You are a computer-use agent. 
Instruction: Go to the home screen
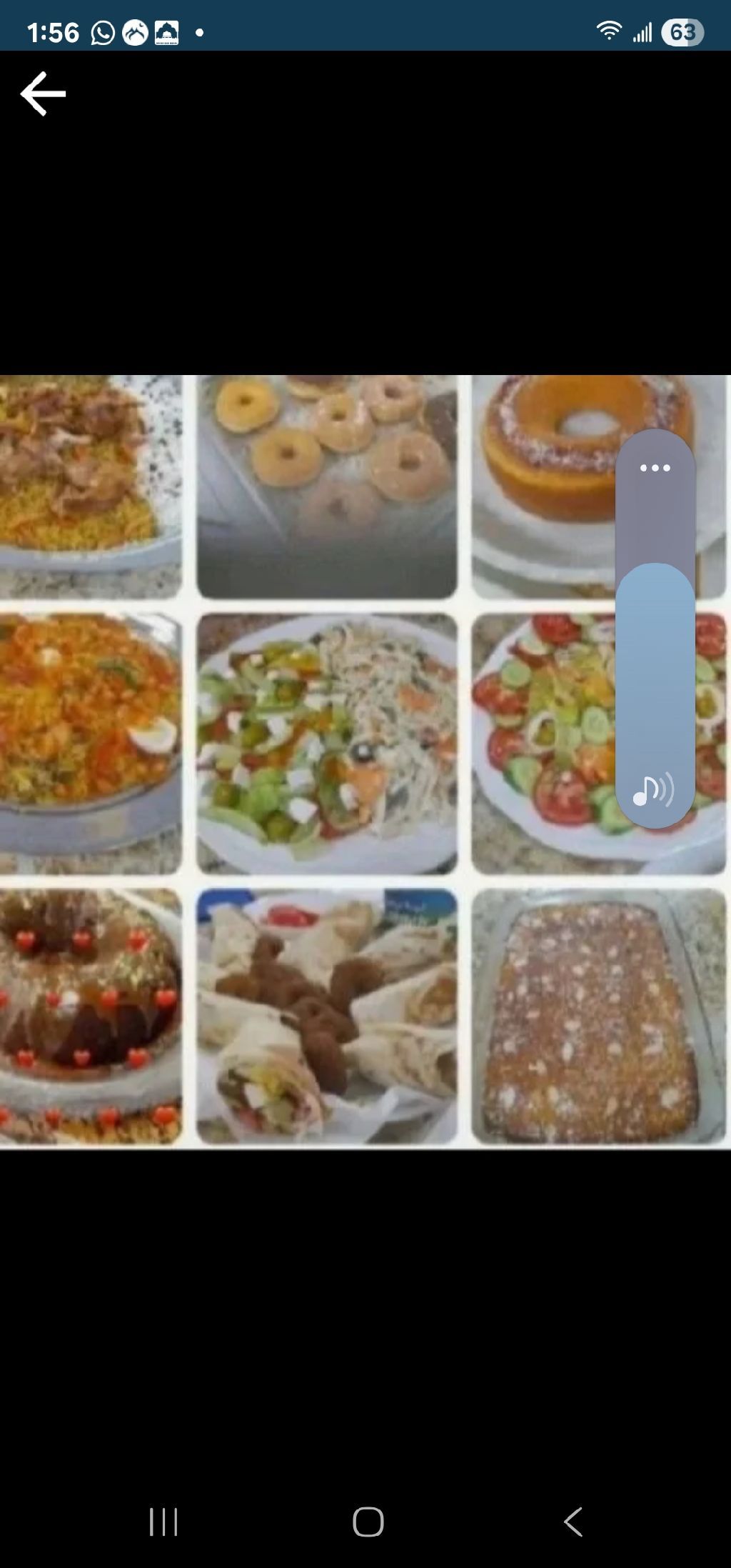[x=368, y=1522]
